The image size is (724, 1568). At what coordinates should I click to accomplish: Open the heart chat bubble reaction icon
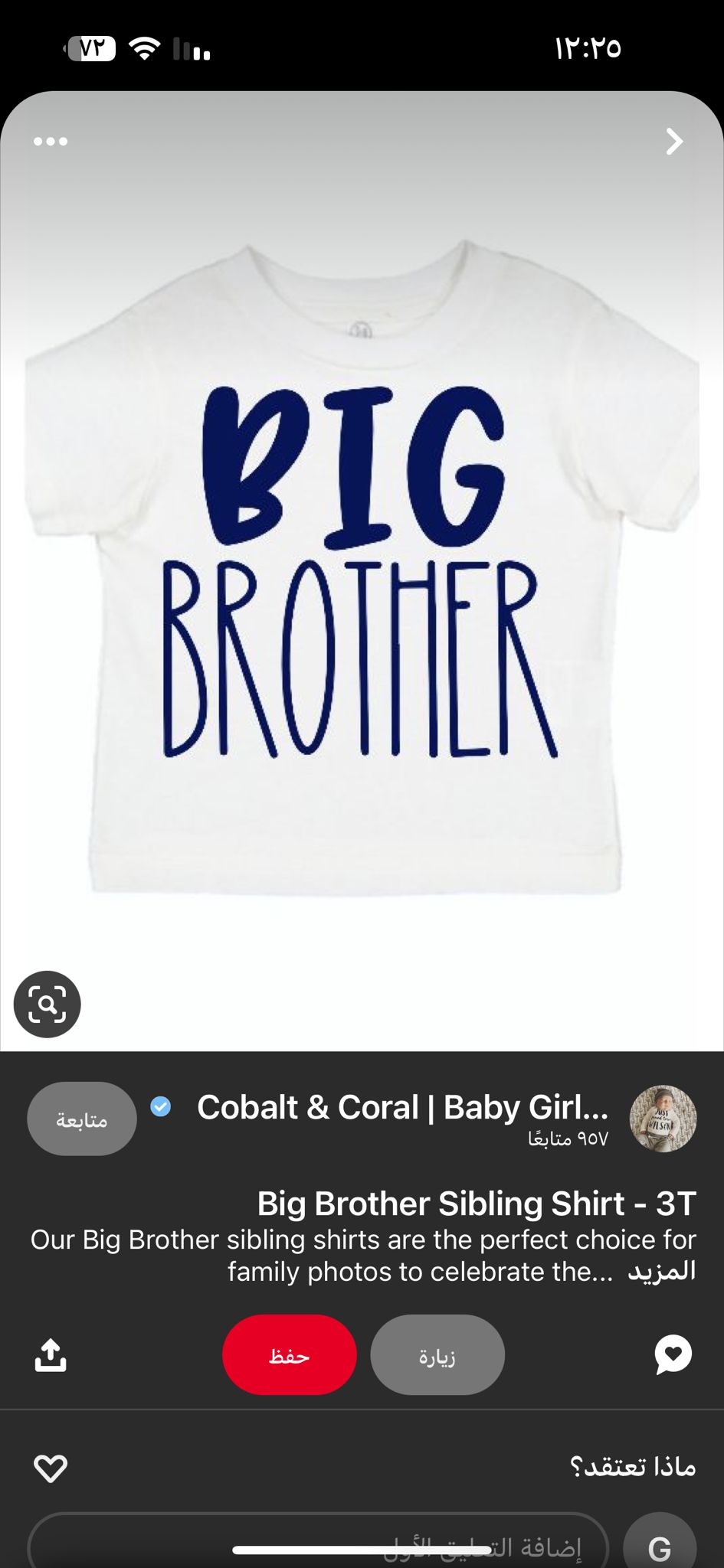pos(673,1354)
